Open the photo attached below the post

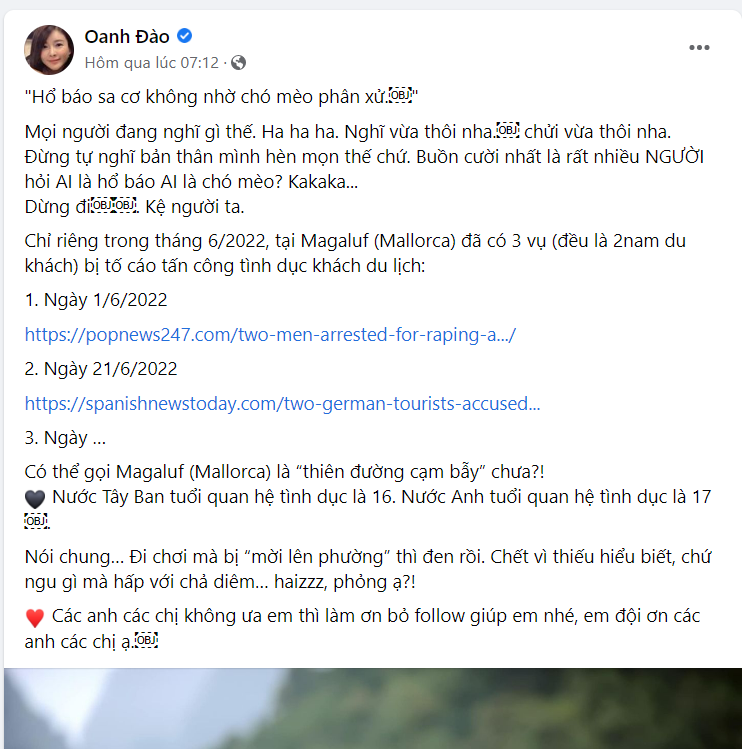[371, 708]
